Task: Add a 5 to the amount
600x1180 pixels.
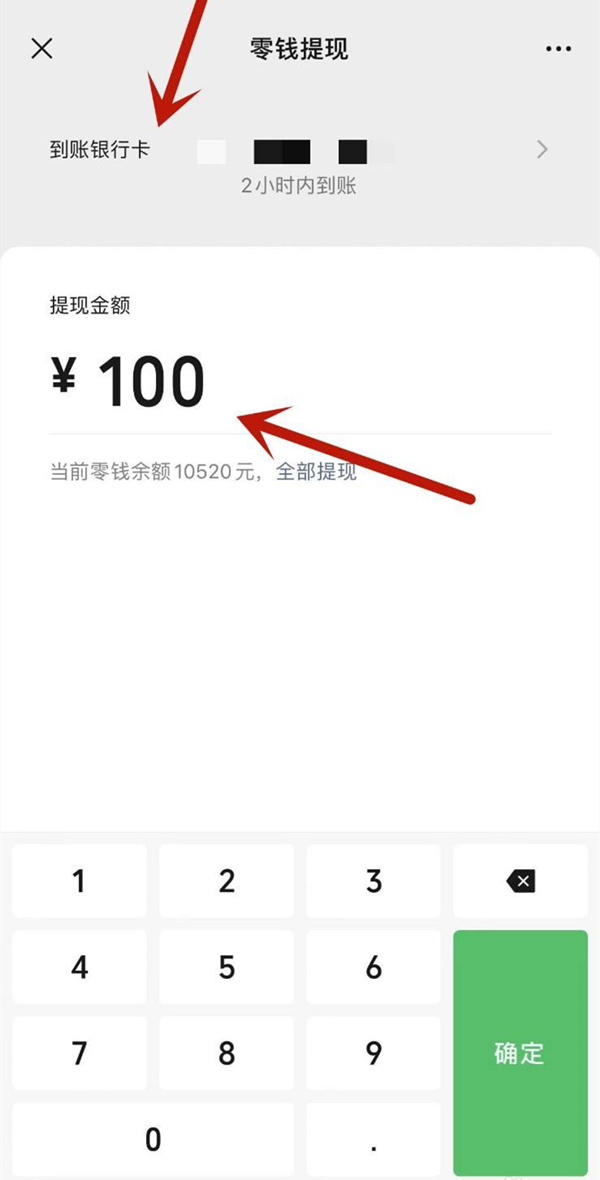Action: pyautogui.click(x=227, y=967)
